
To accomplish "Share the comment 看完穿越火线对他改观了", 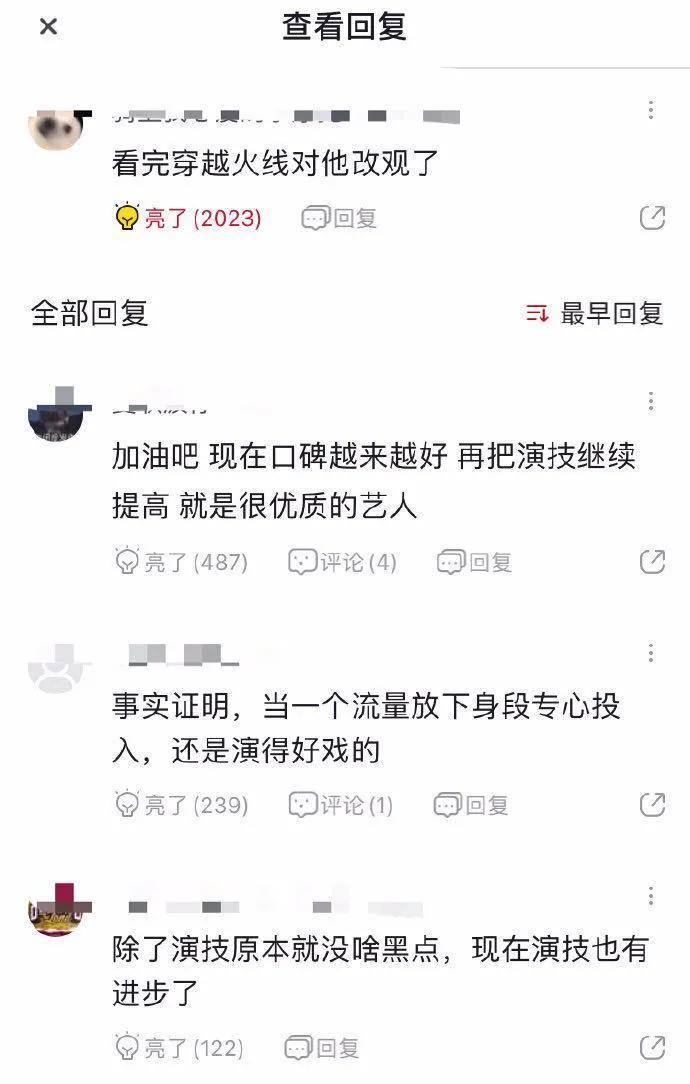I will (x=652, y=217).
